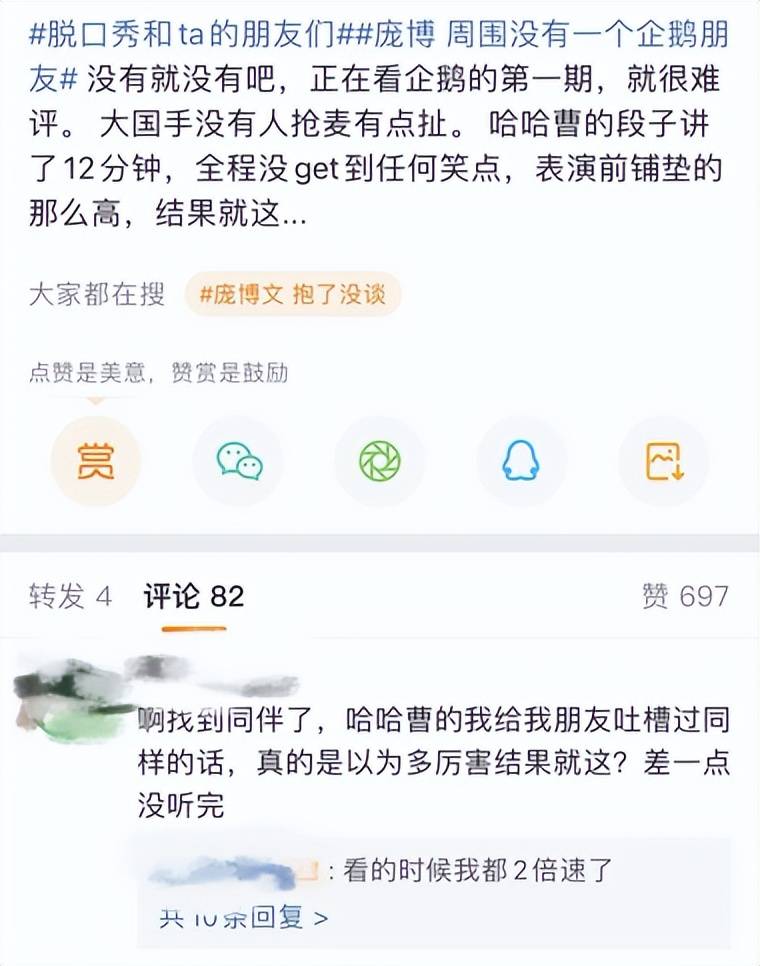Share this post via QQ
Image resolution: width=760 pixels, height=966 pixels.
click(x=521, y=461)
